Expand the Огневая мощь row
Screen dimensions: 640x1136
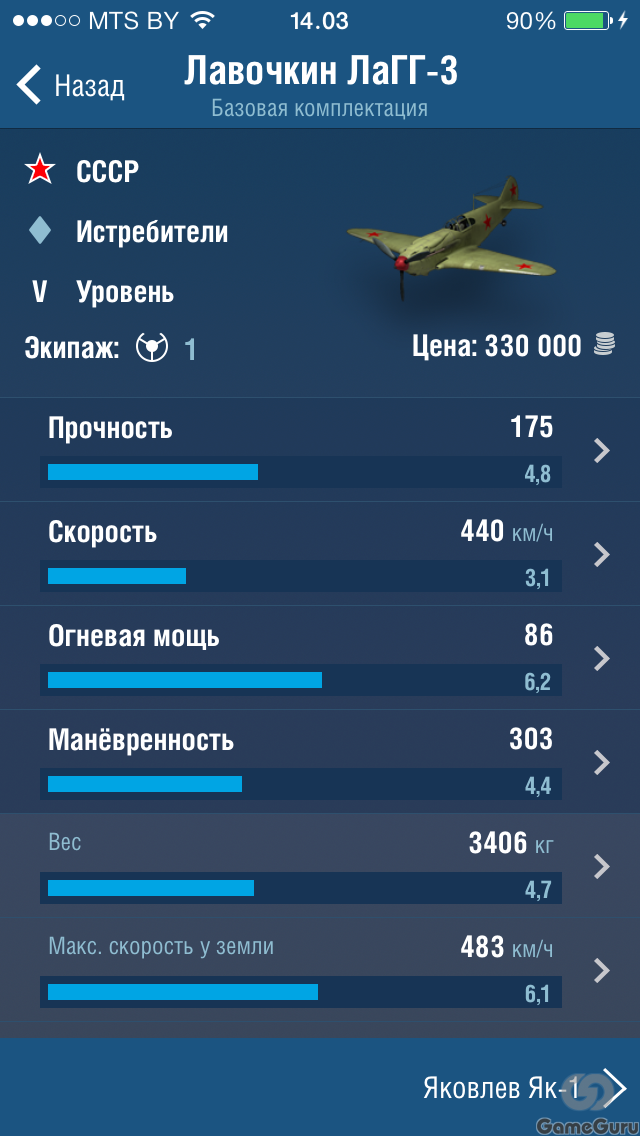coord(320,658)
